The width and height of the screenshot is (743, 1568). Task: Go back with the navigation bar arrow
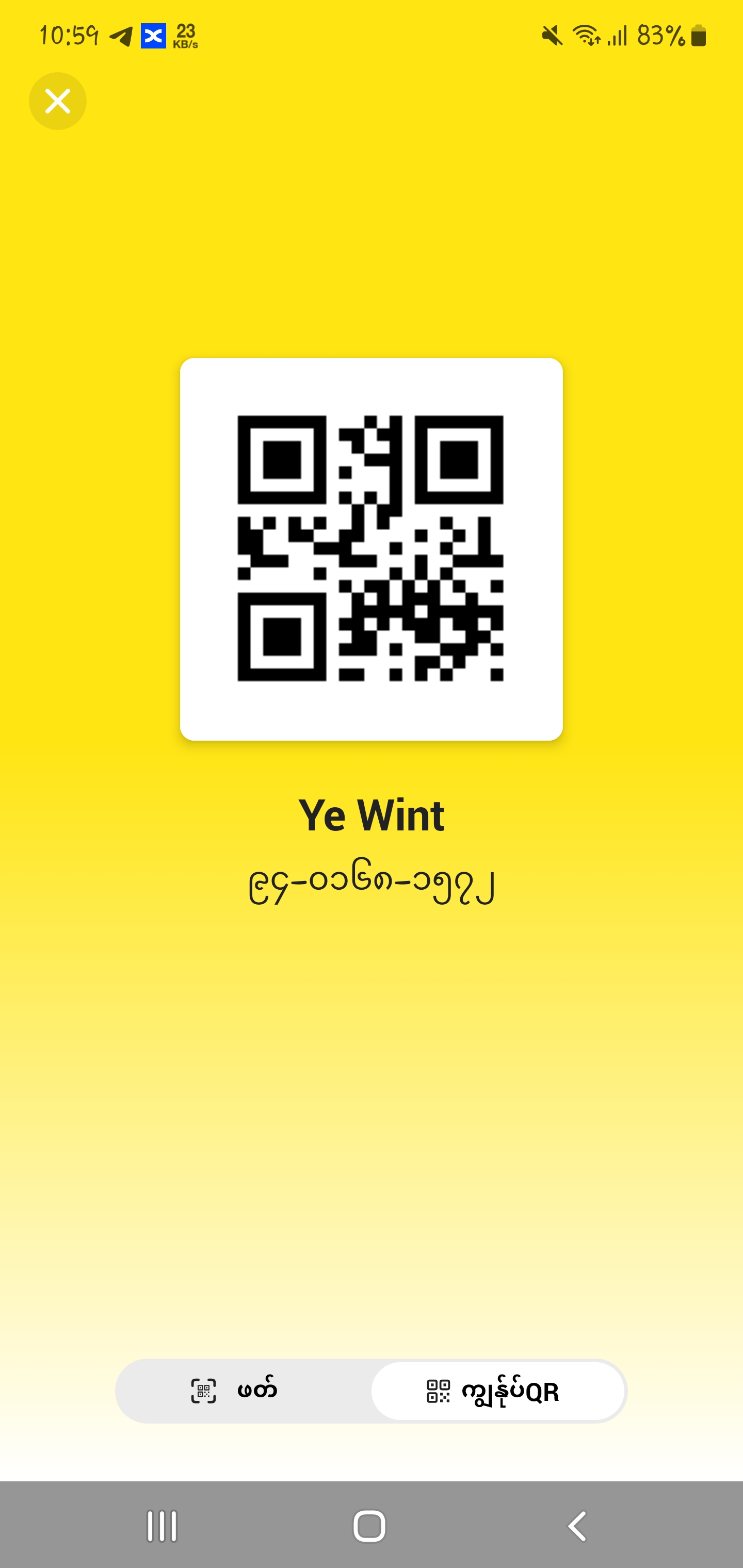pos(576,1526)
